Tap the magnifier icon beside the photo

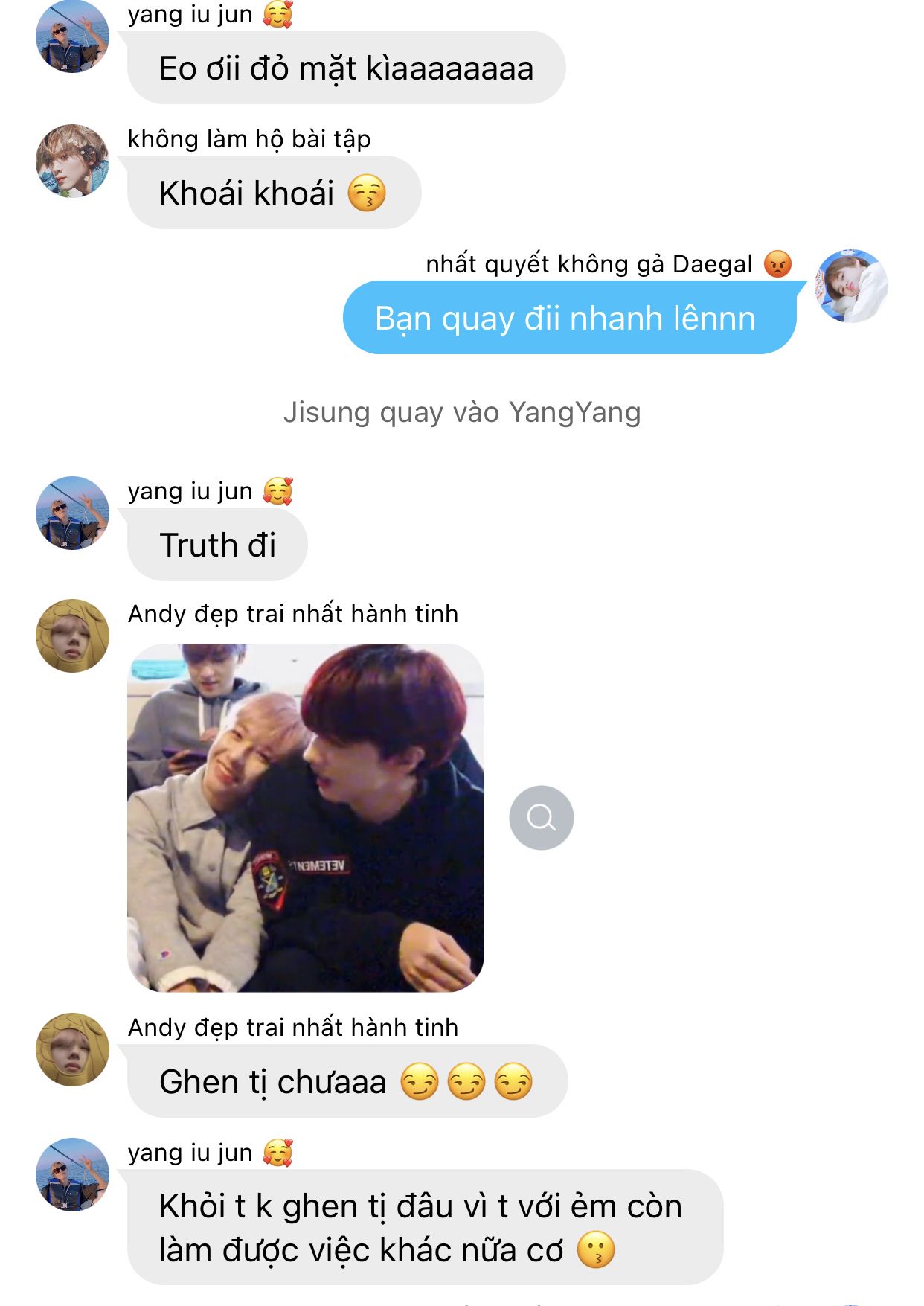tap(541, 817)
